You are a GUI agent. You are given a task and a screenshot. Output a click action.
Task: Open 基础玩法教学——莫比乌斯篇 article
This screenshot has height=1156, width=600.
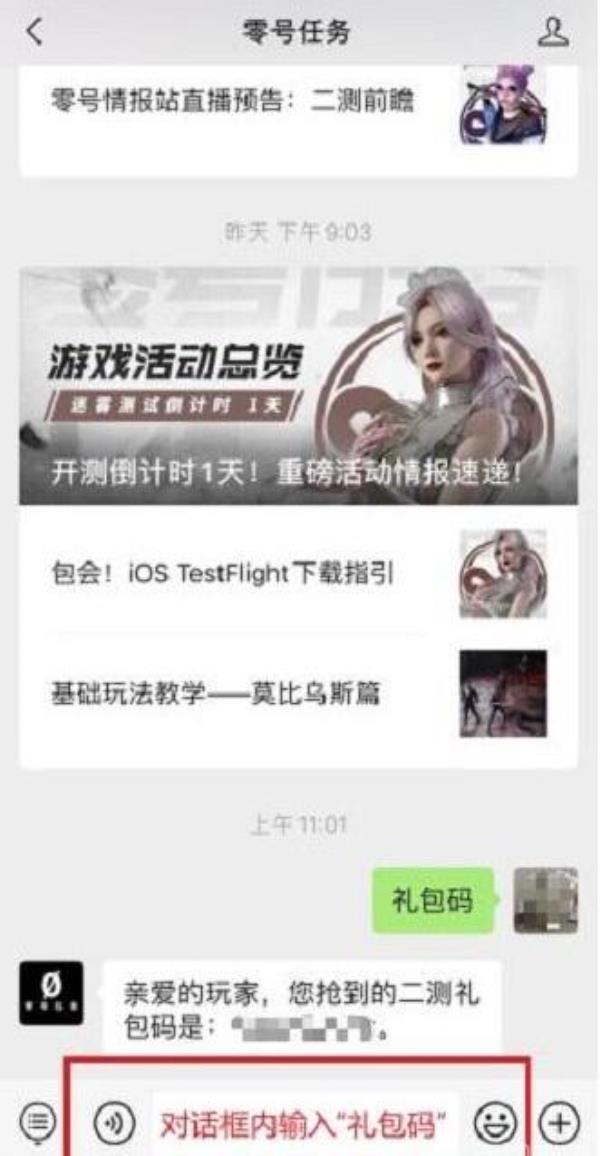(x=215, y=693)
